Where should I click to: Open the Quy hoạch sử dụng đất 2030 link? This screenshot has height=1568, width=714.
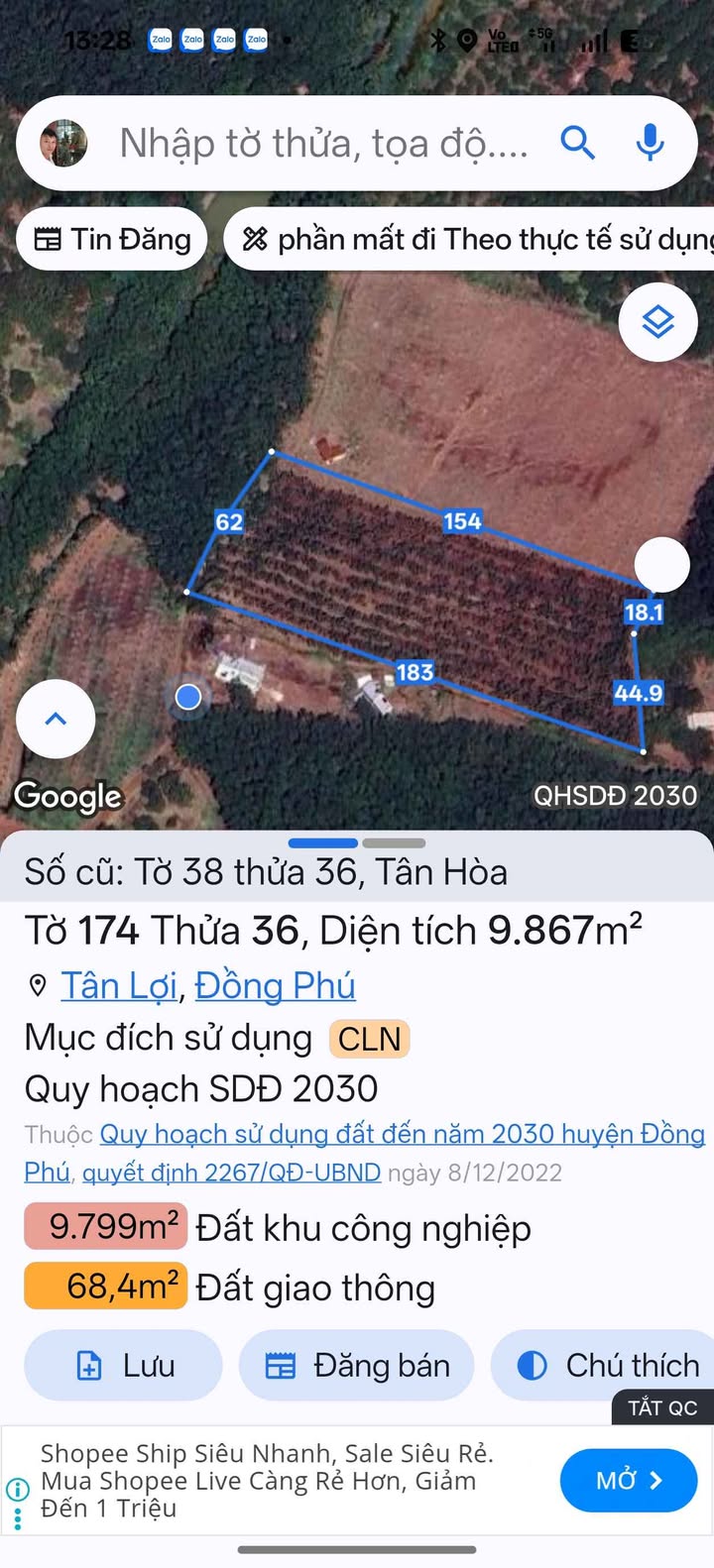pos(402,1134)
